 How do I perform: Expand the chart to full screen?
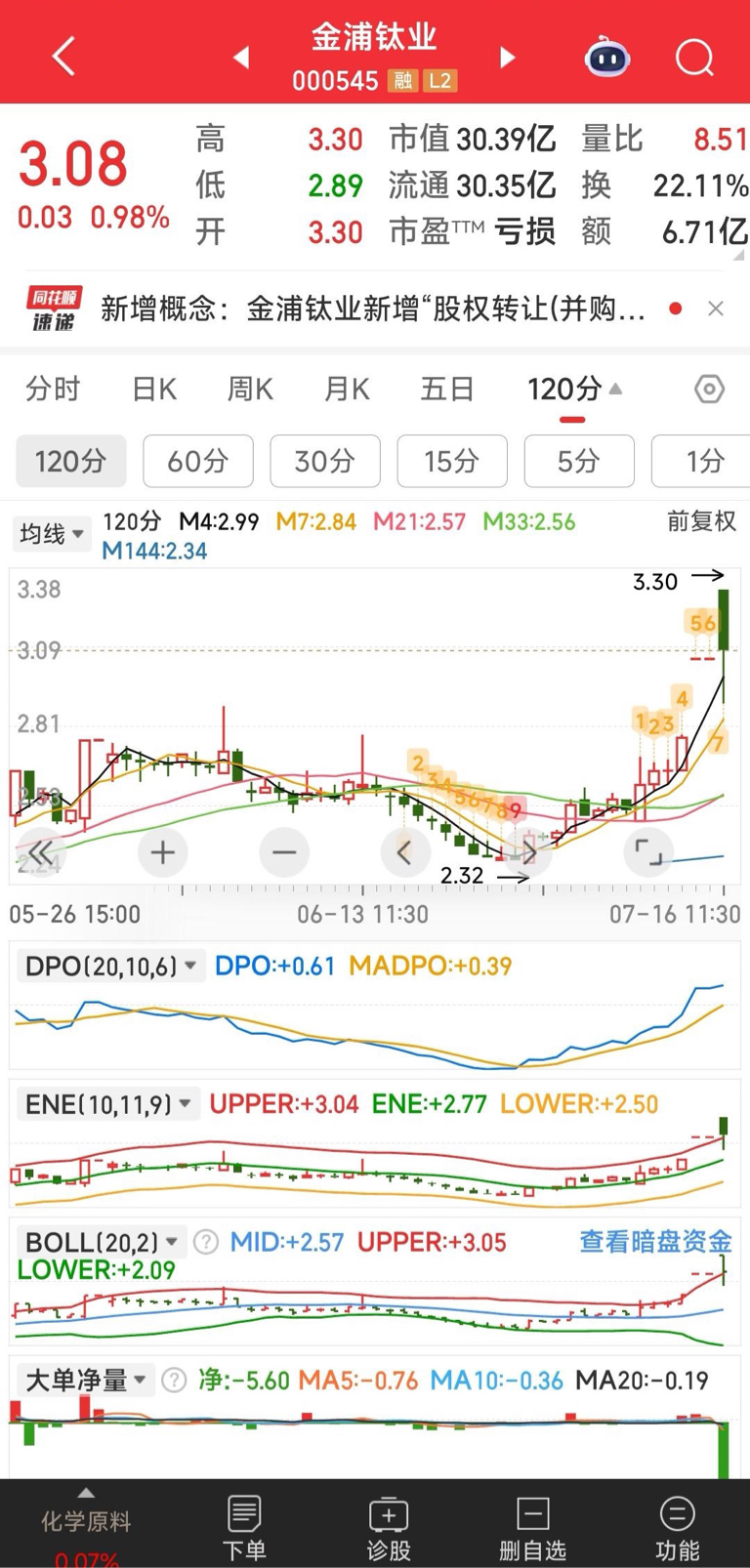(648, 852)
